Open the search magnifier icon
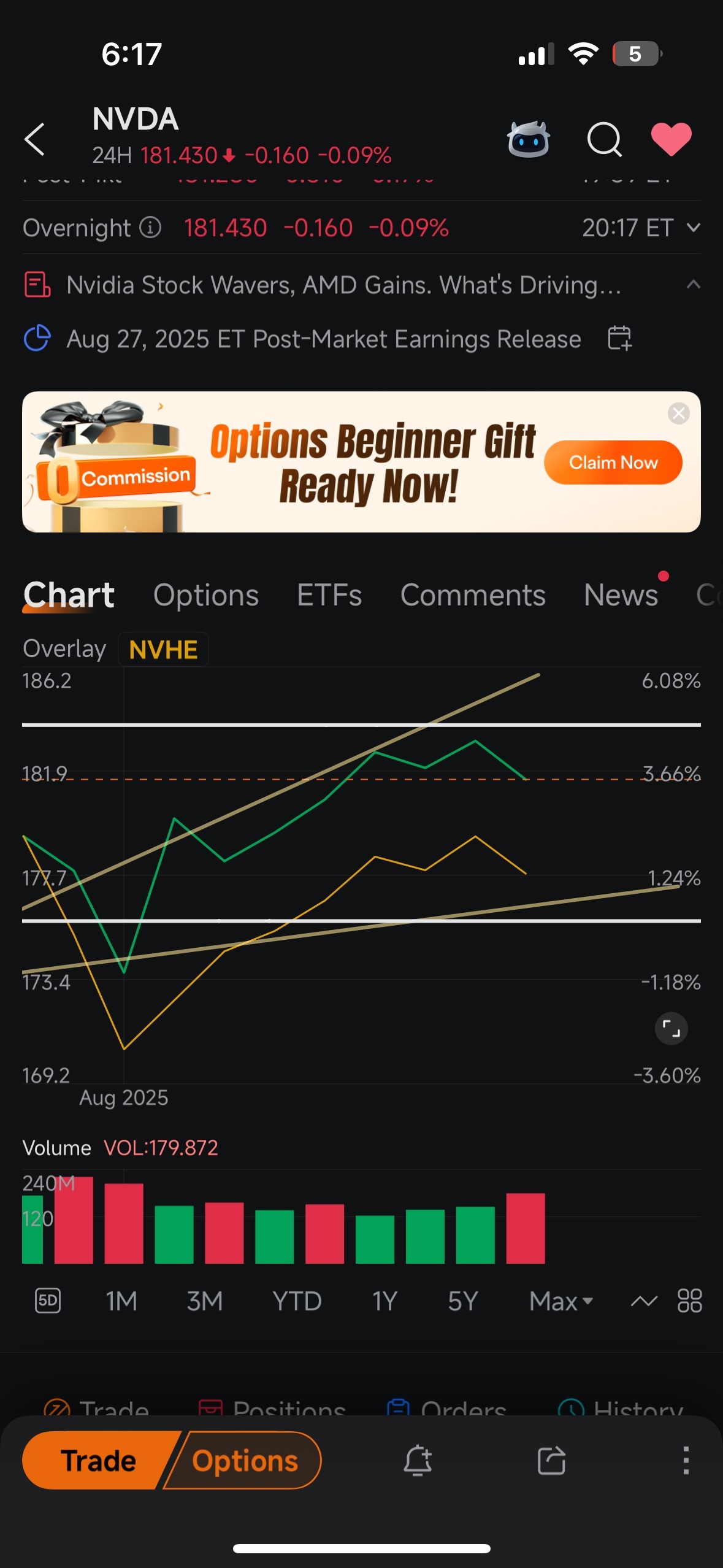This screenshot has width=723, height=1568. (x=604, y=139)
